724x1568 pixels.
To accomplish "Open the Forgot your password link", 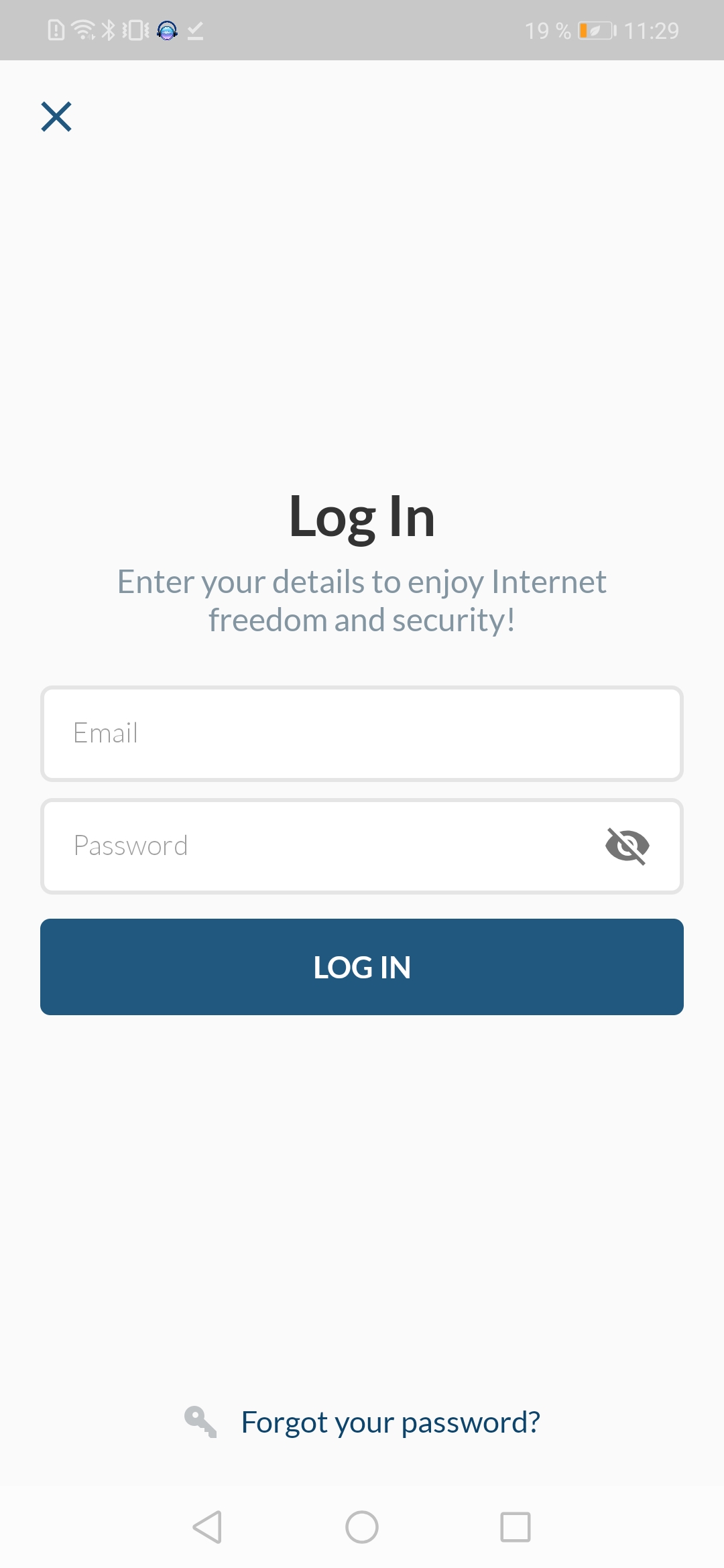I will pyautogui.click(x=390, y=1422).
